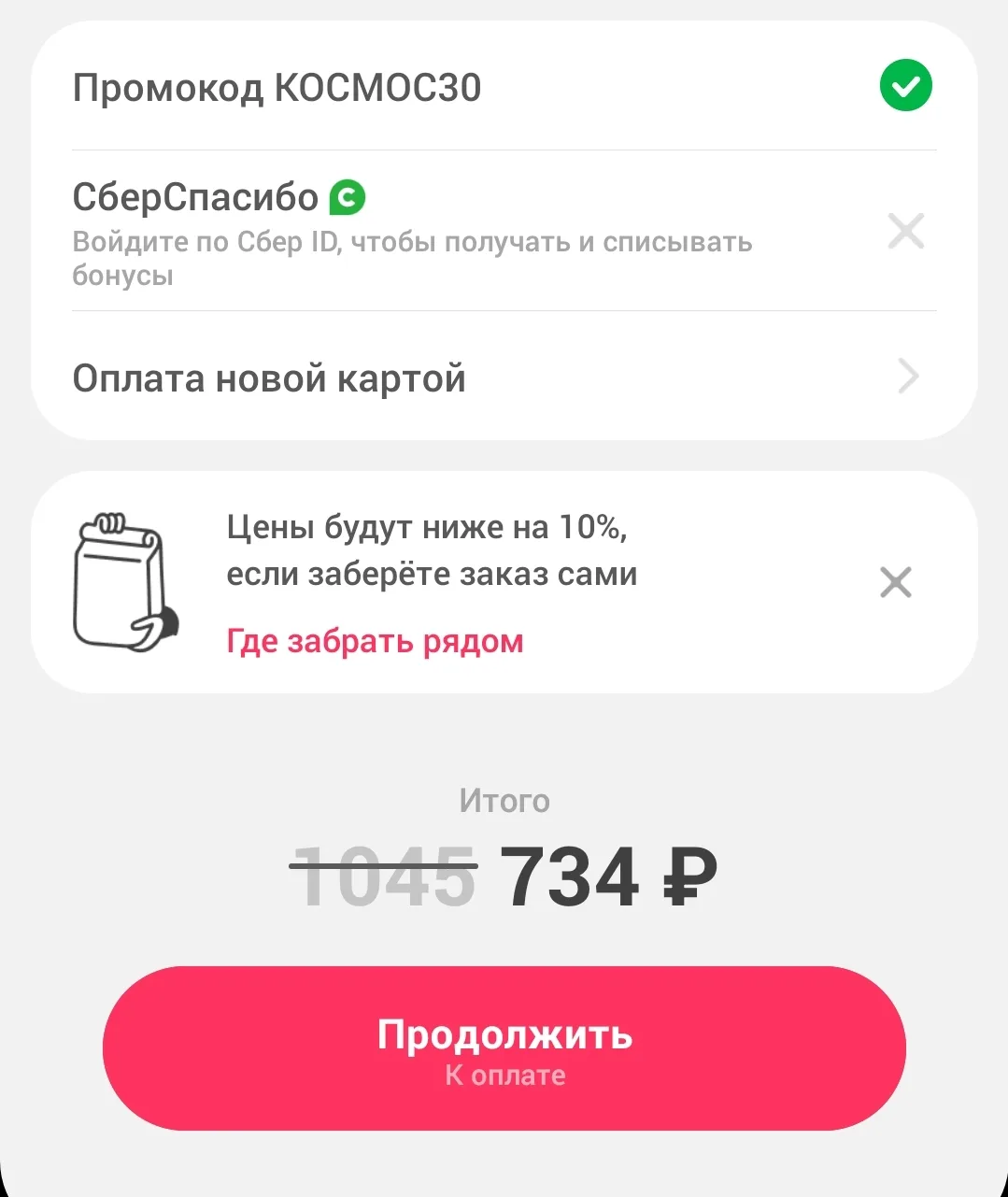Tap the X in the СберСпасибо row
The height and width of the screenshot is (1197, 1008).
[x=905, y=231]
